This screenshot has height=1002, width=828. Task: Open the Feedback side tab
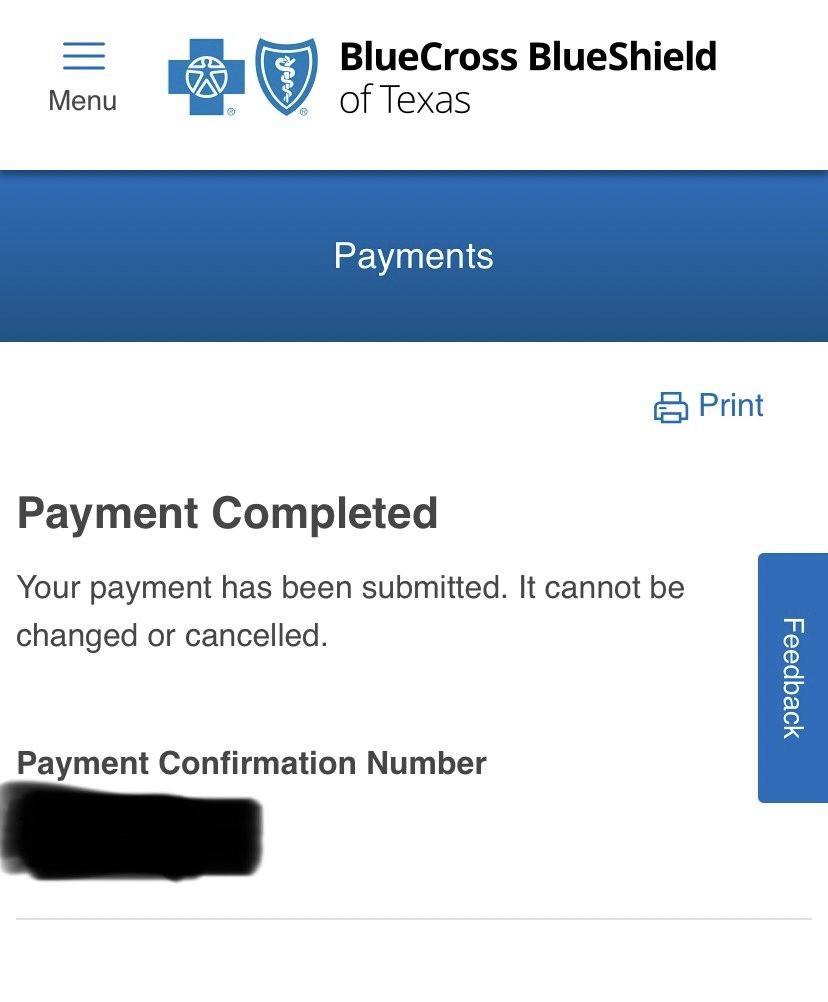click(x=792, y=677)
